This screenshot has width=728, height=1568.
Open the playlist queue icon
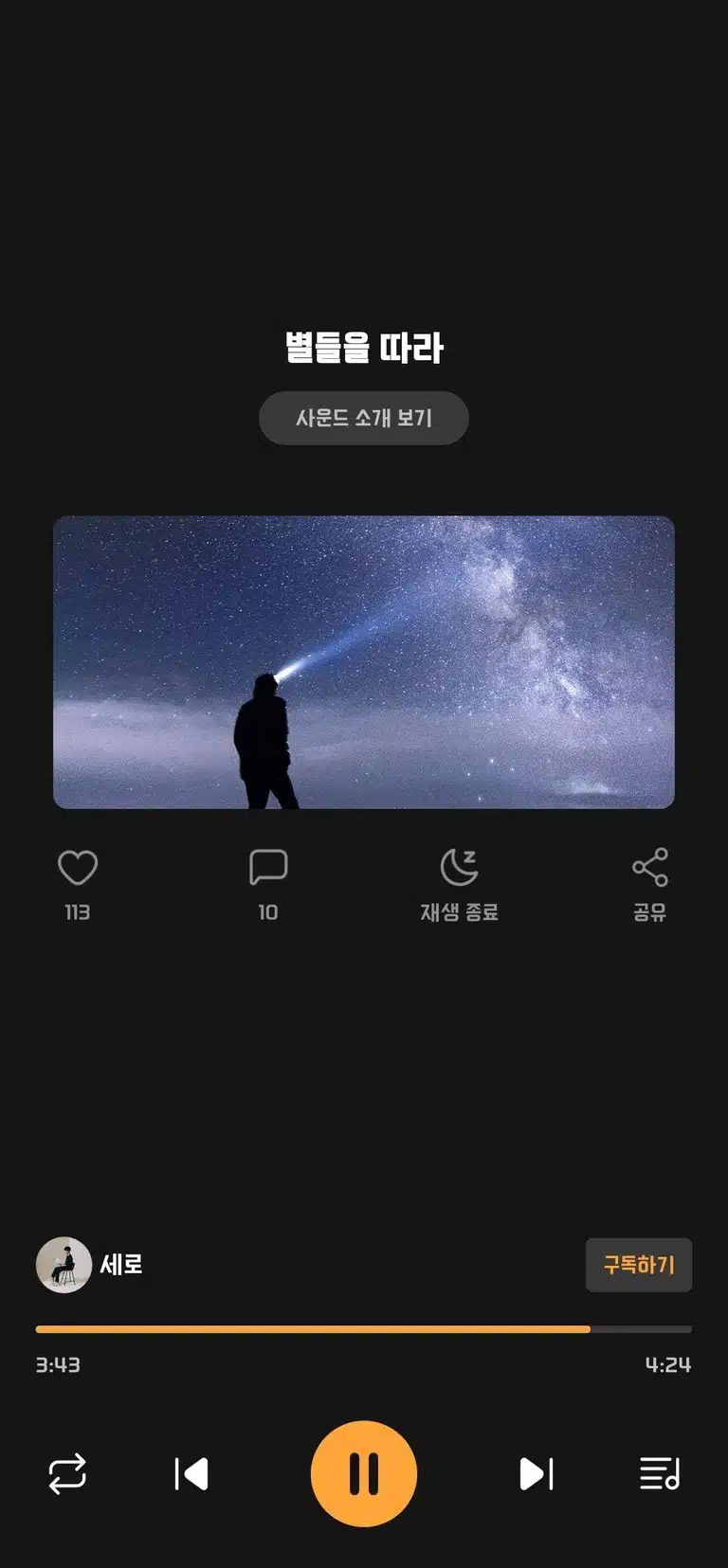click(660, 1474)
